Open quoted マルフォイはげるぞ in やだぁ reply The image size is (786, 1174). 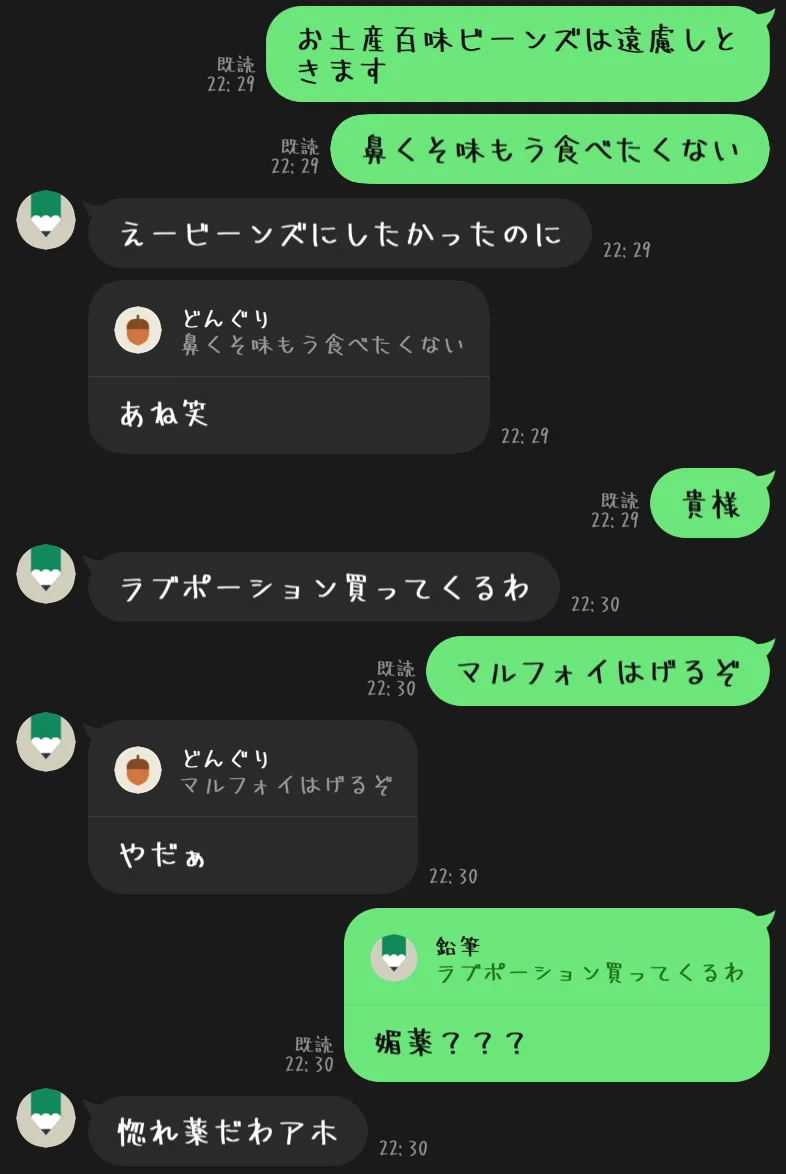253,770
